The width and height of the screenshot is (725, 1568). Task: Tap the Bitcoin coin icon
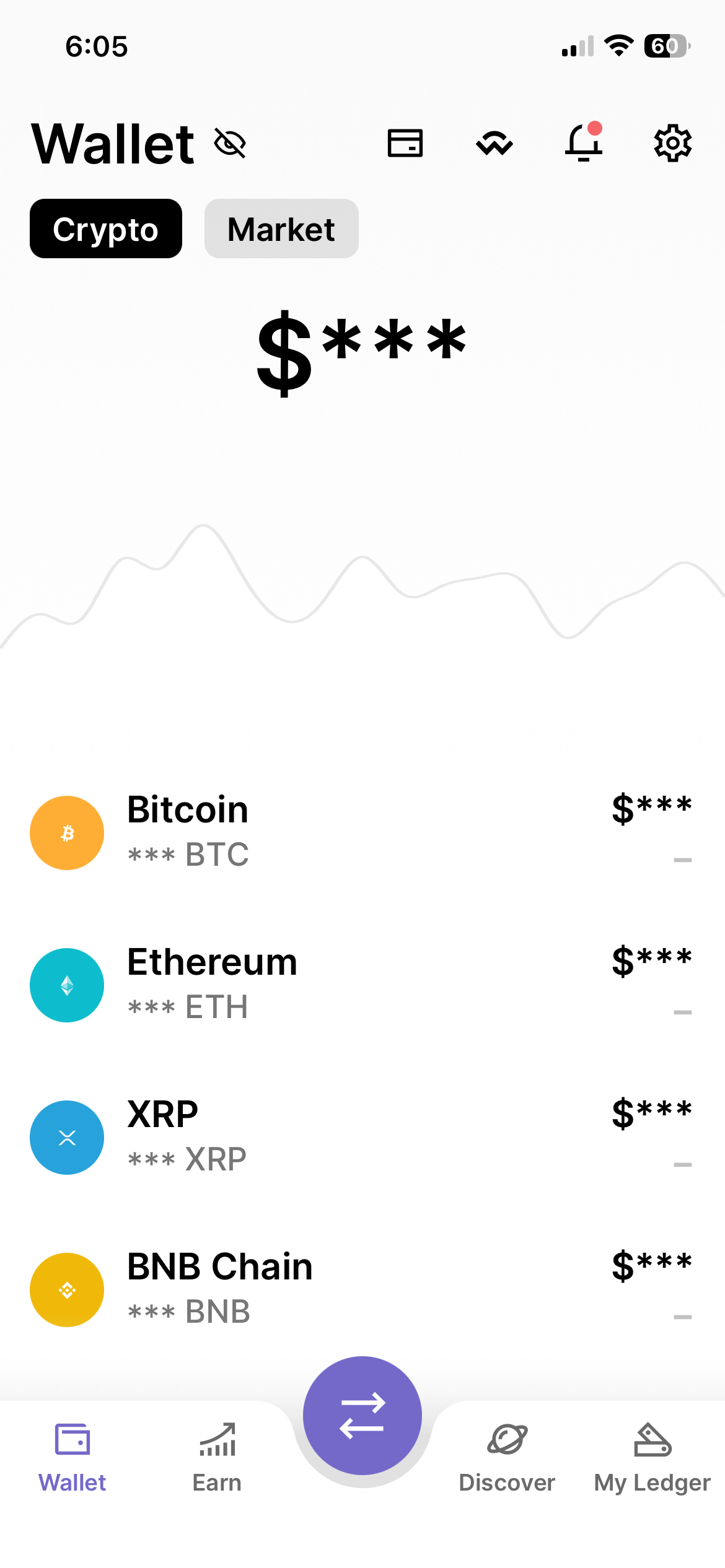pyautogui.click(x=66, y=832)
